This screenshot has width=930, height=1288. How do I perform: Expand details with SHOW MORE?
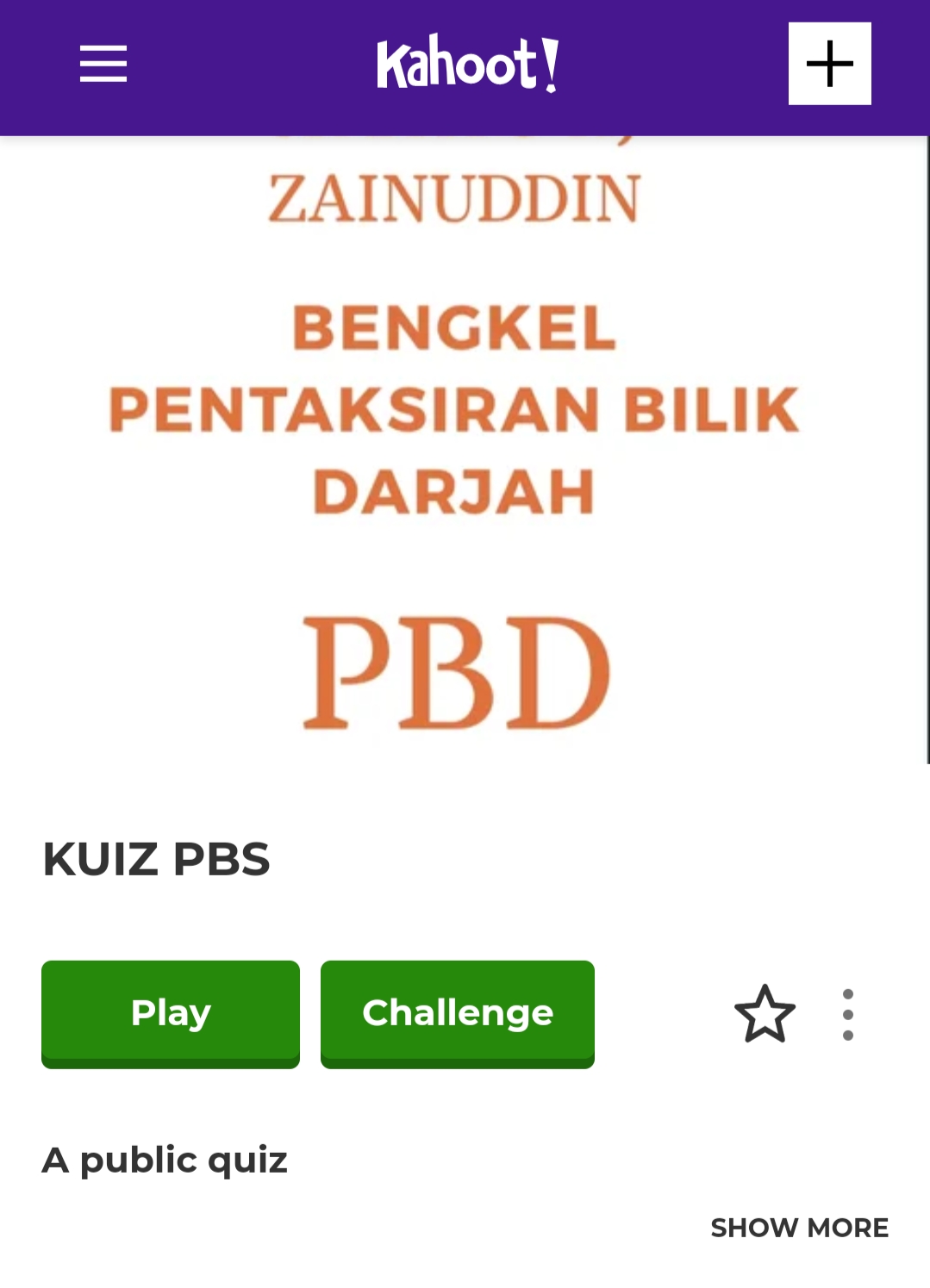tap(799, 1227)
